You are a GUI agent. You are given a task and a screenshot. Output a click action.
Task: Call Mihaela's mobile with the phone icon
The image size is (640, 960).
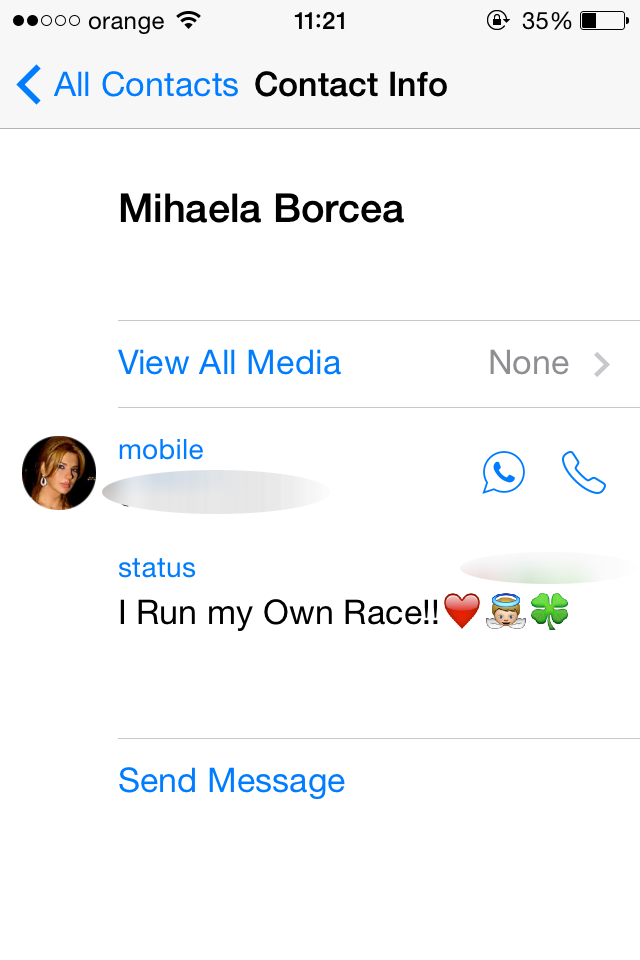(584, 472)
